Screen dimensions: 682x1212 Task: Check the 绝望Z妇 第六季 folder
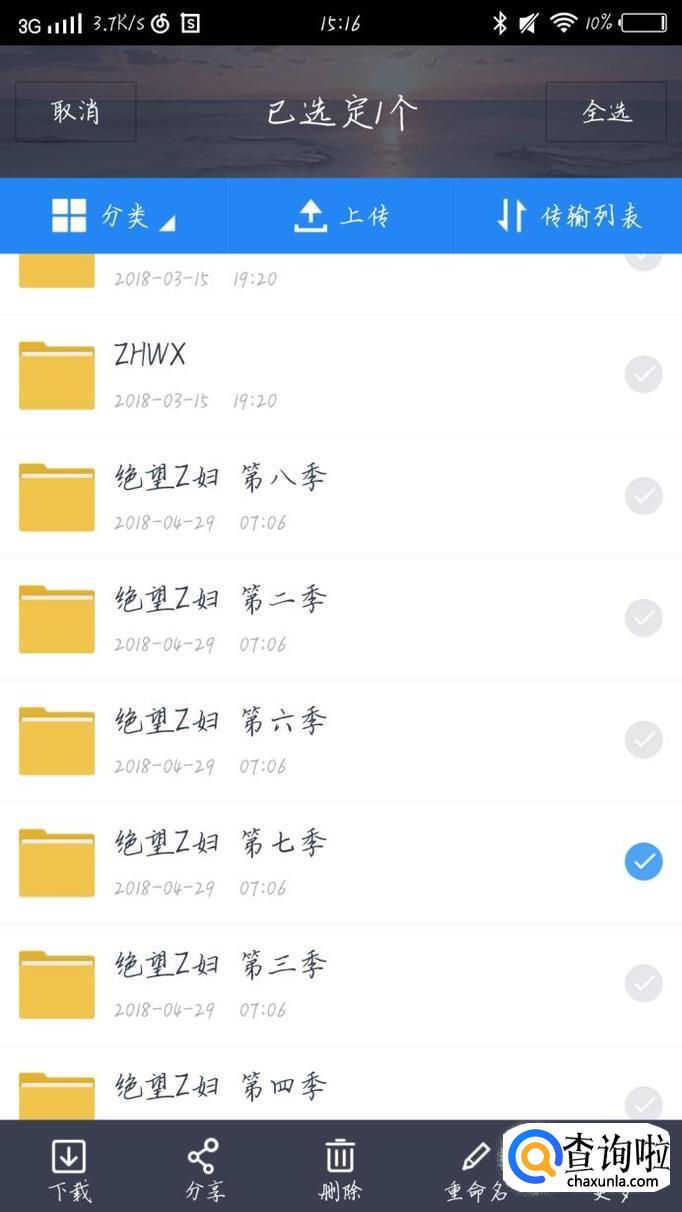coord(643,740)
